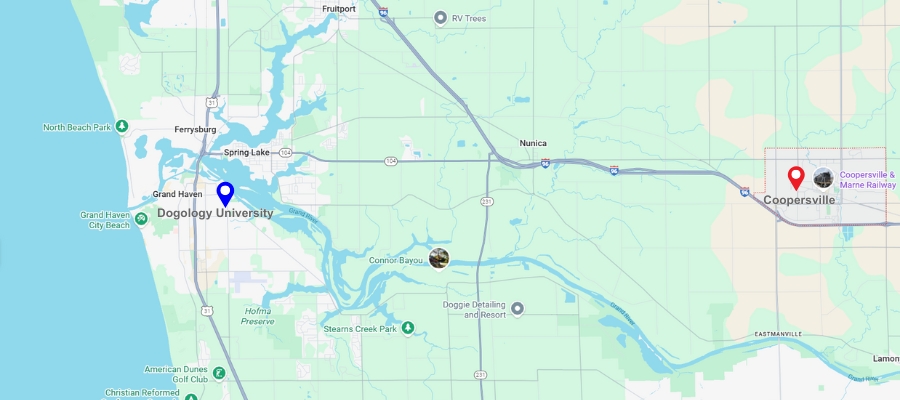Select the red Coopersville map pin
The width and height of the screenshot is (900, 400).
pos(796,178)
